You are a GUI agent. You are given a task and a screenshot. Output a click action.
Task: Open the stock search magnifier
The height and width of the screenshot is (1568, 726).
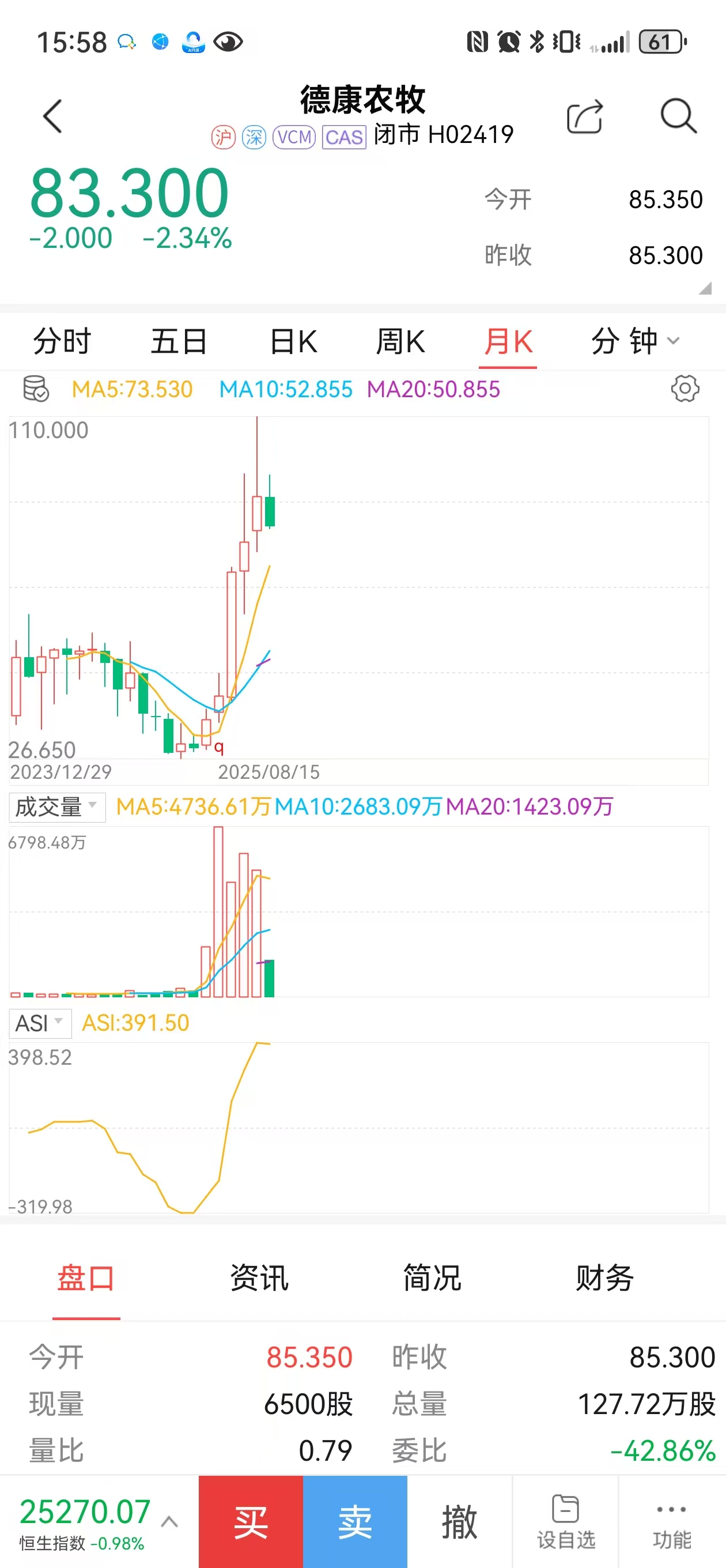point(678,116)
